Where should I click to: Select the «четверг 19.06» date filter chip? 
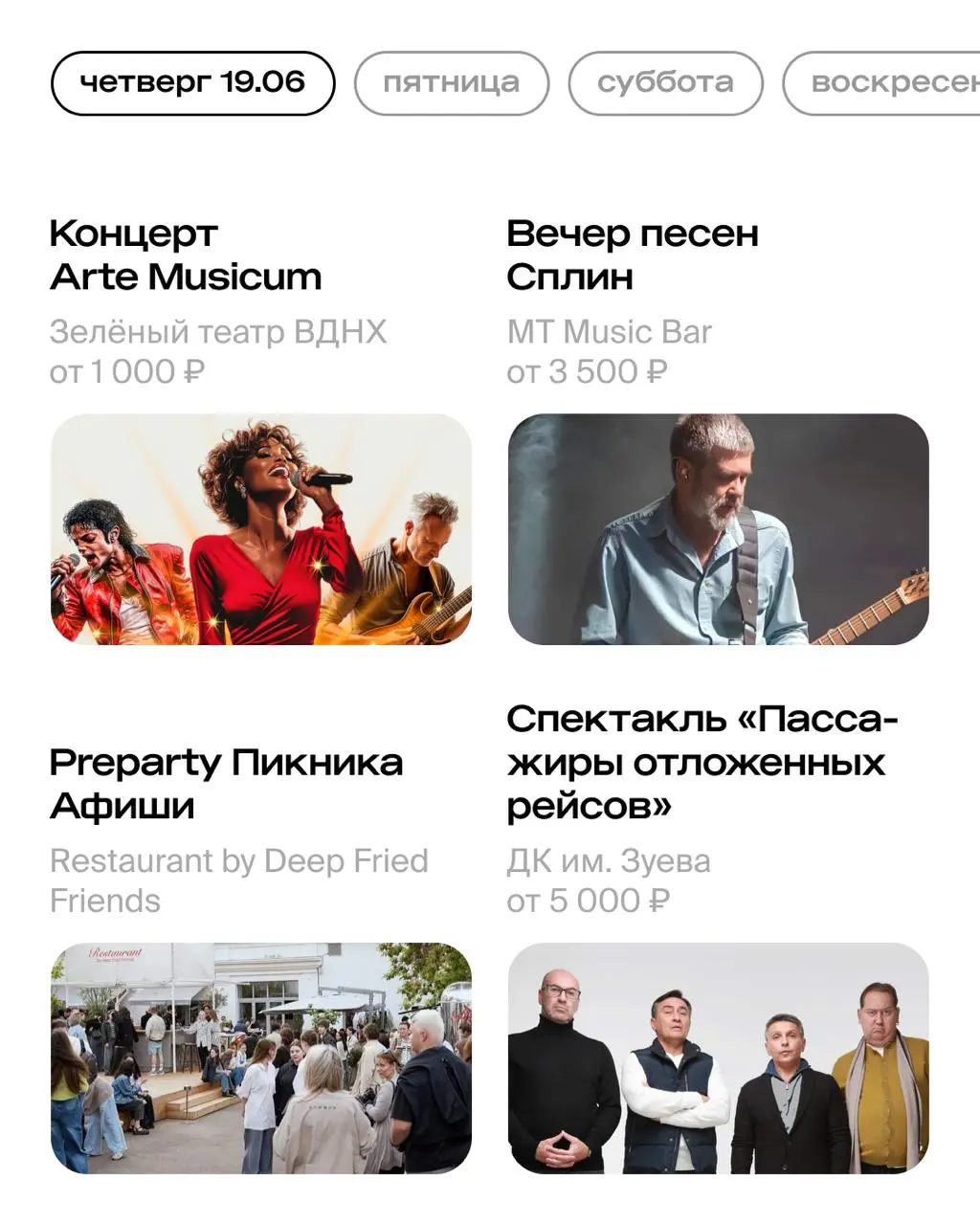click(192, 82)
